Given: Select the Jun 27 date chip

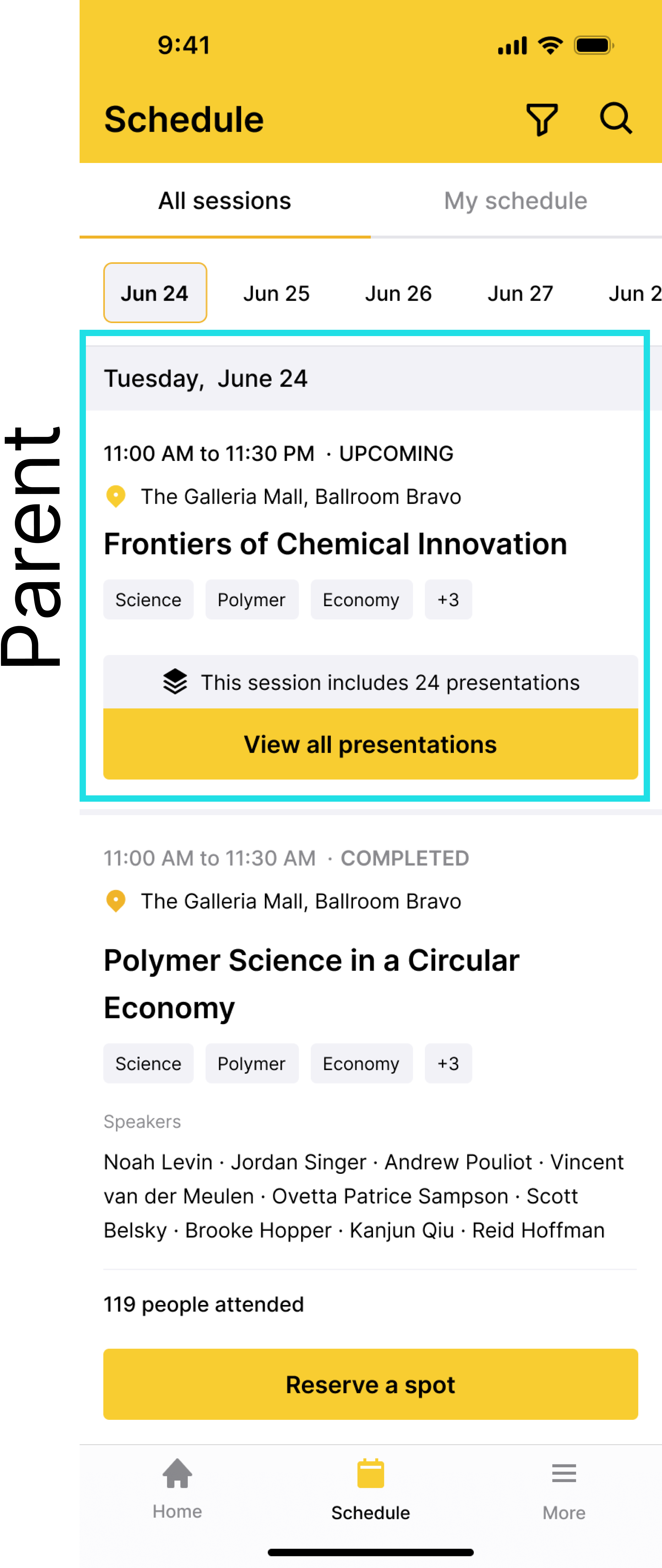Looking at the screenshot, I should click(520, 293).
